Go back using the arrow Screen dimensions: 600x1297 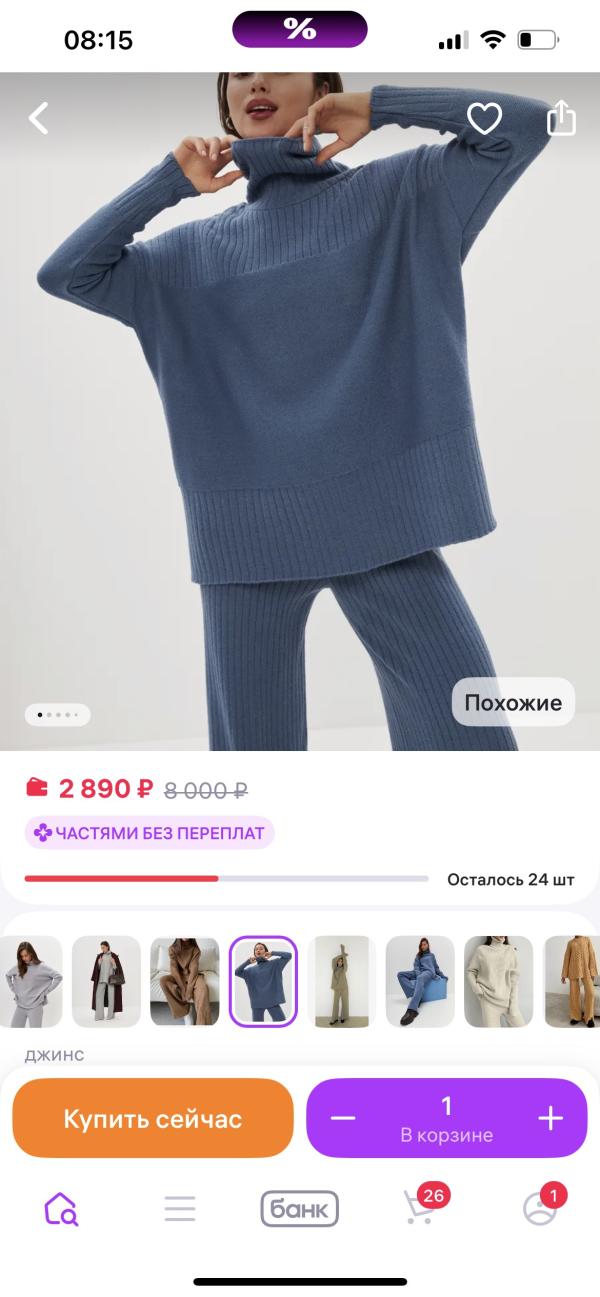pyautogui.click(x=38, y=119)
